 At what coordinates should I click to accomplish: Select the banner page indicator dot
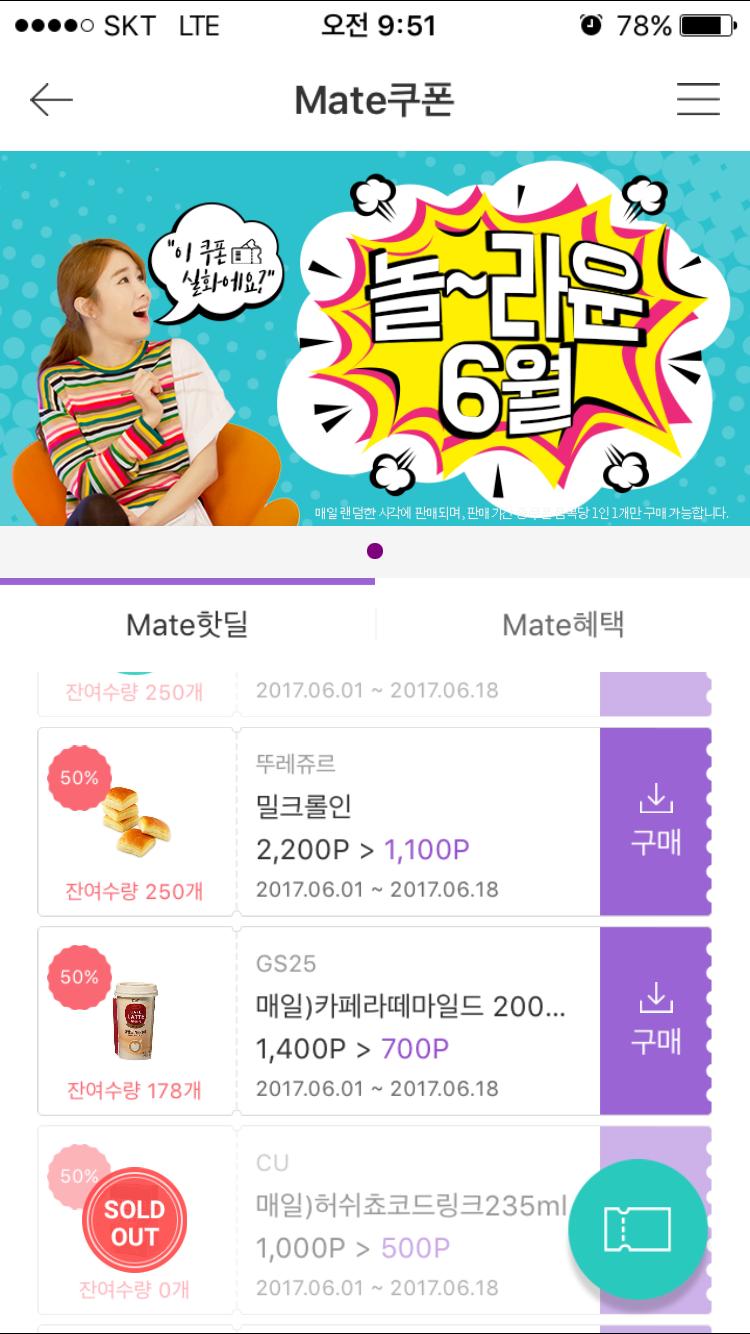[375, 551]
